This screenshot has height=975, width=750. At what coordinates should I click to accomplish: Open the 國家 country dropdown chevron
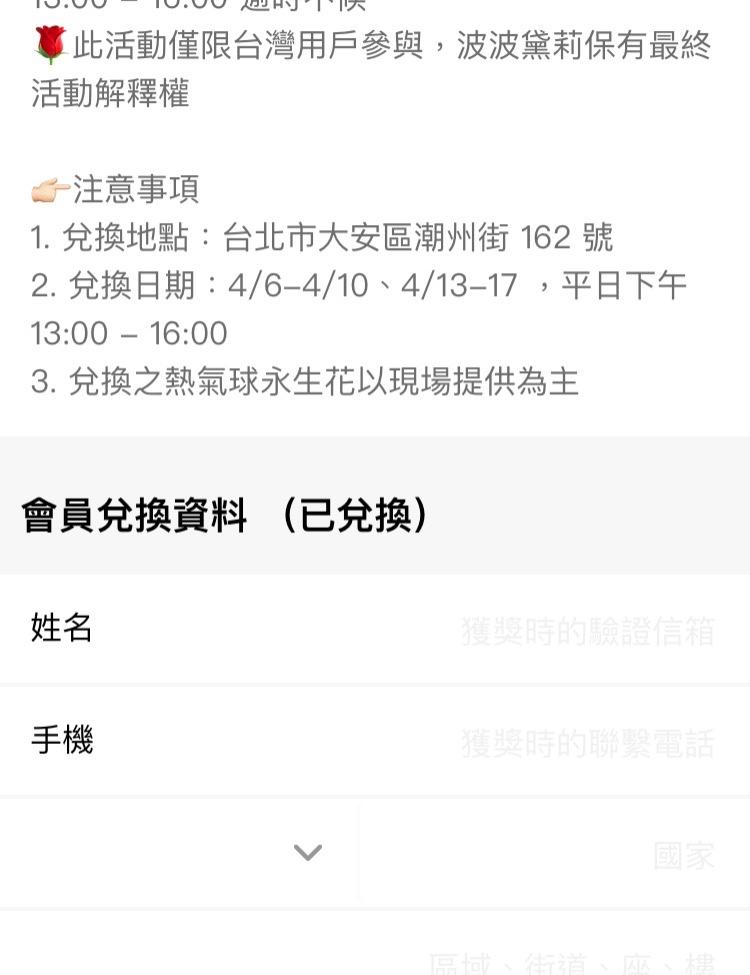click(307, 853)
